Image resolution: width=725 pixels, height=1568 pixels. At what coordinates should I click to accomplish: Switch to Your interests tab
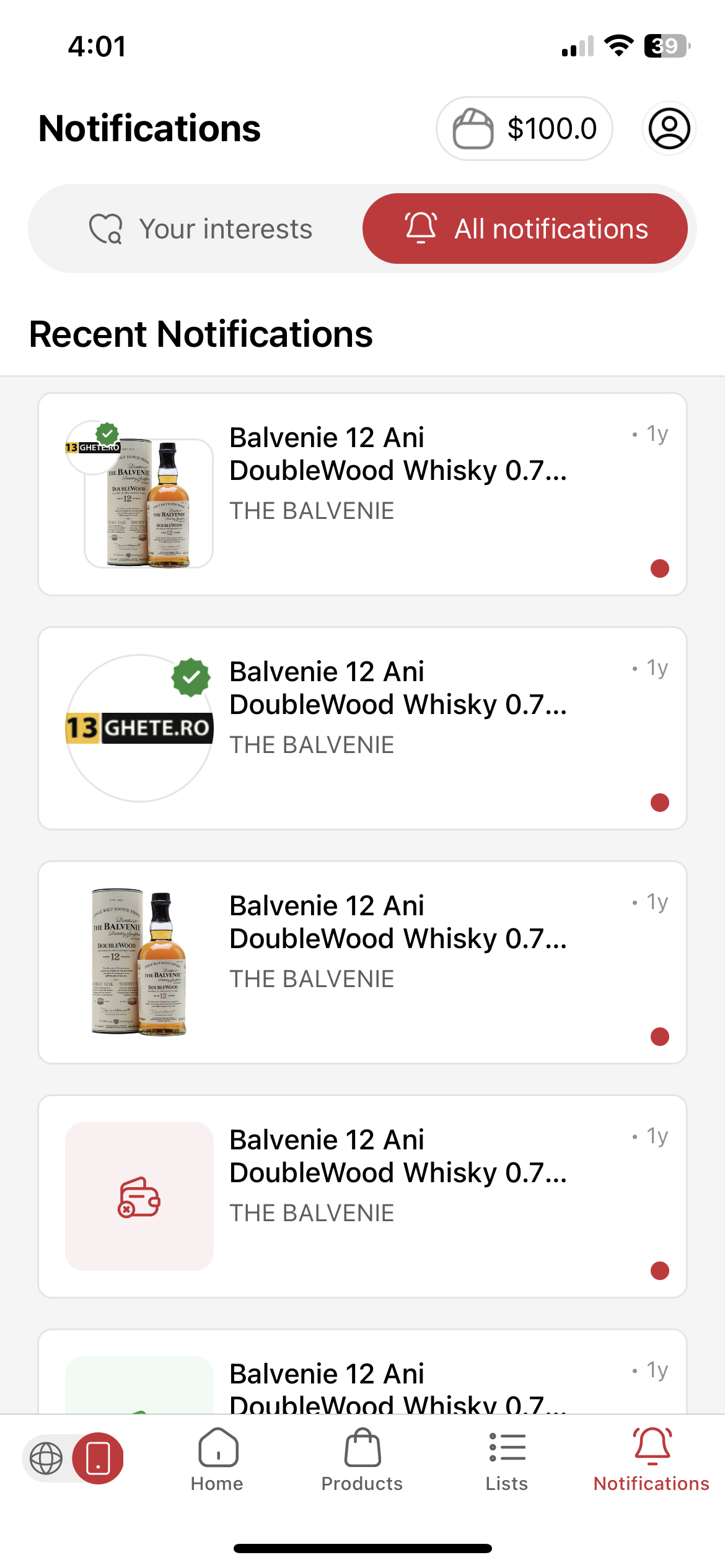pyautogui.click(x=201, y=229)
